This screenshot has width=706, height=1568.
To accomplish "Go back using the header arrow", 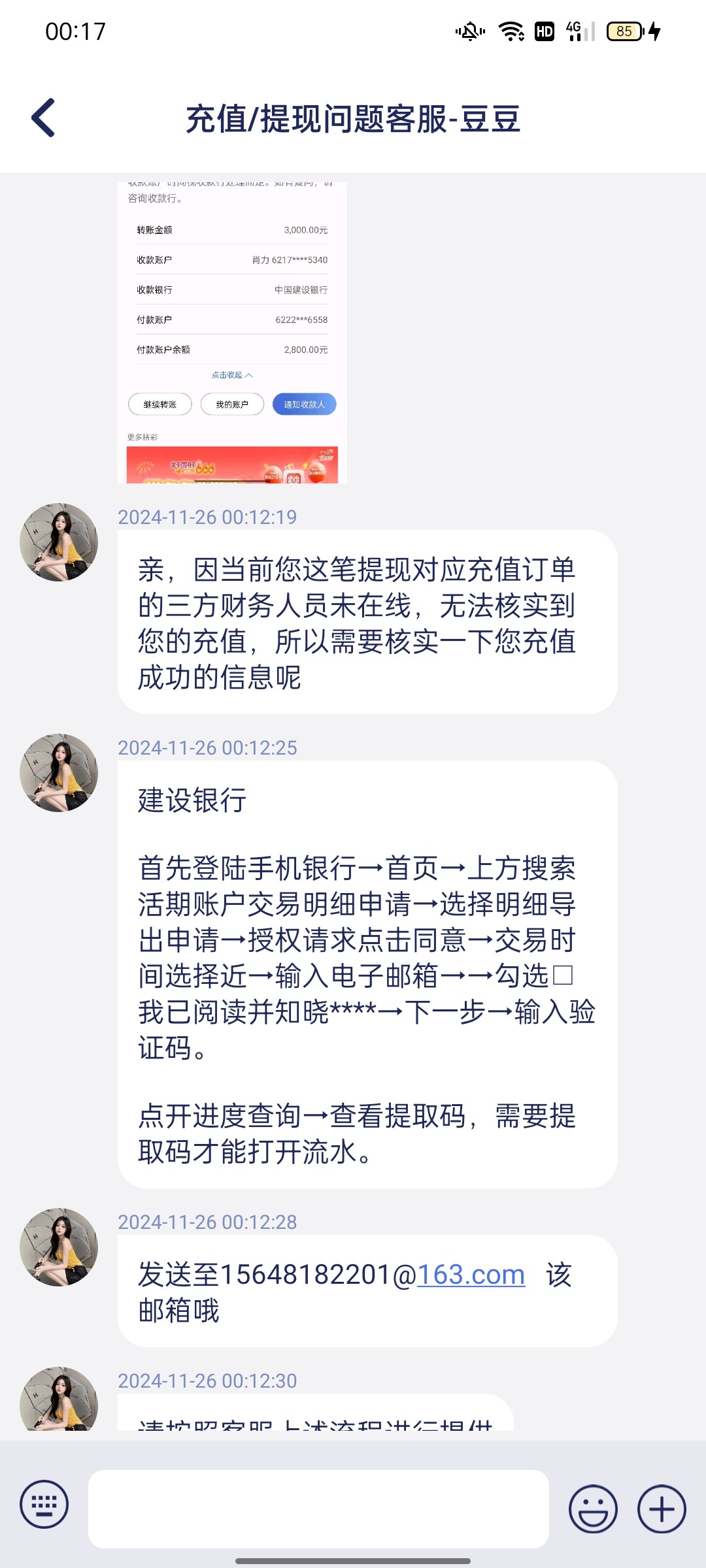I will pyautogui.click(x=43, y=118).
